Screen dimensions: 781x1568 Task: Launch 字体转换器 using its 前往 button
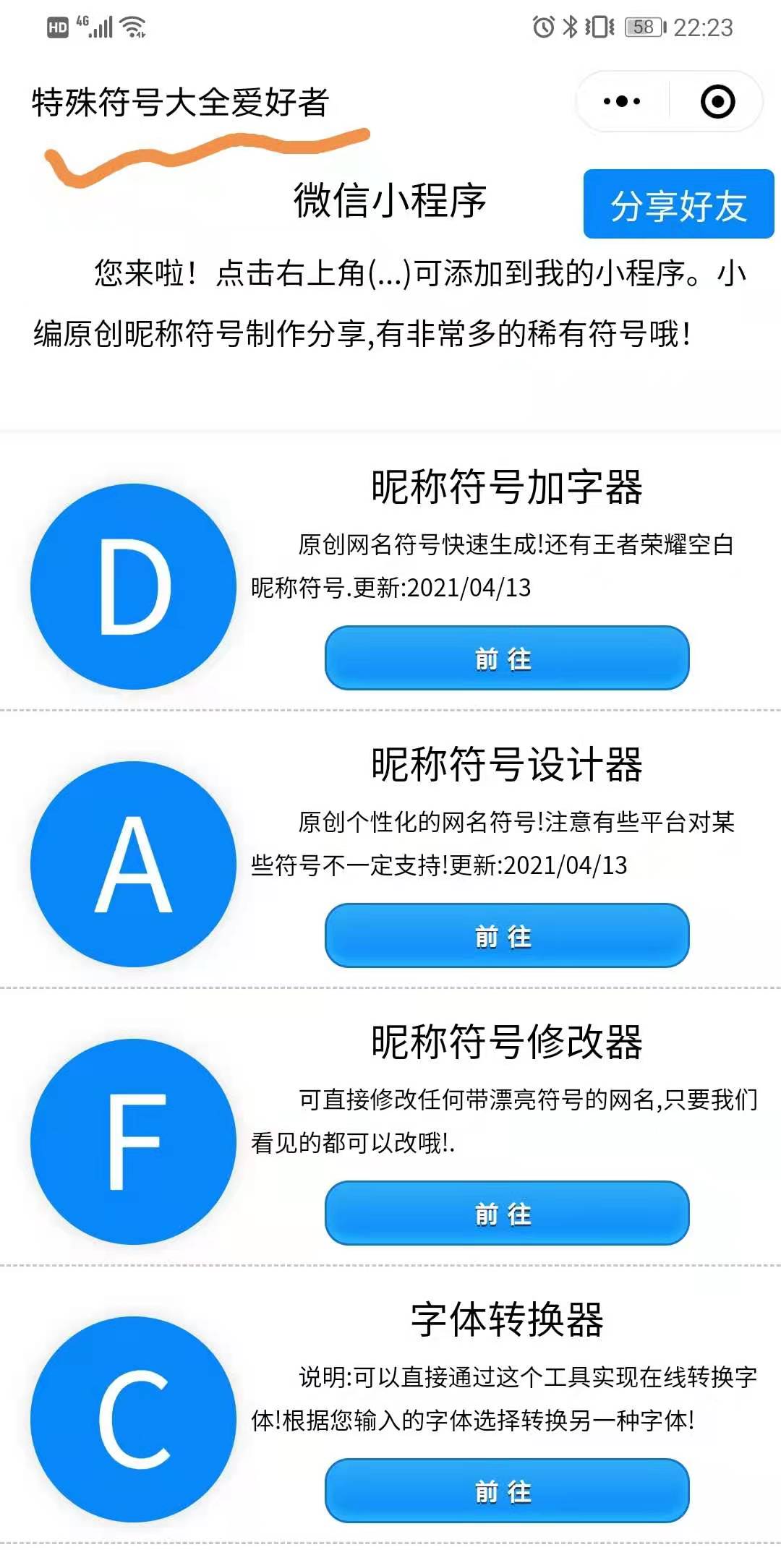(x=506, y=1491)
